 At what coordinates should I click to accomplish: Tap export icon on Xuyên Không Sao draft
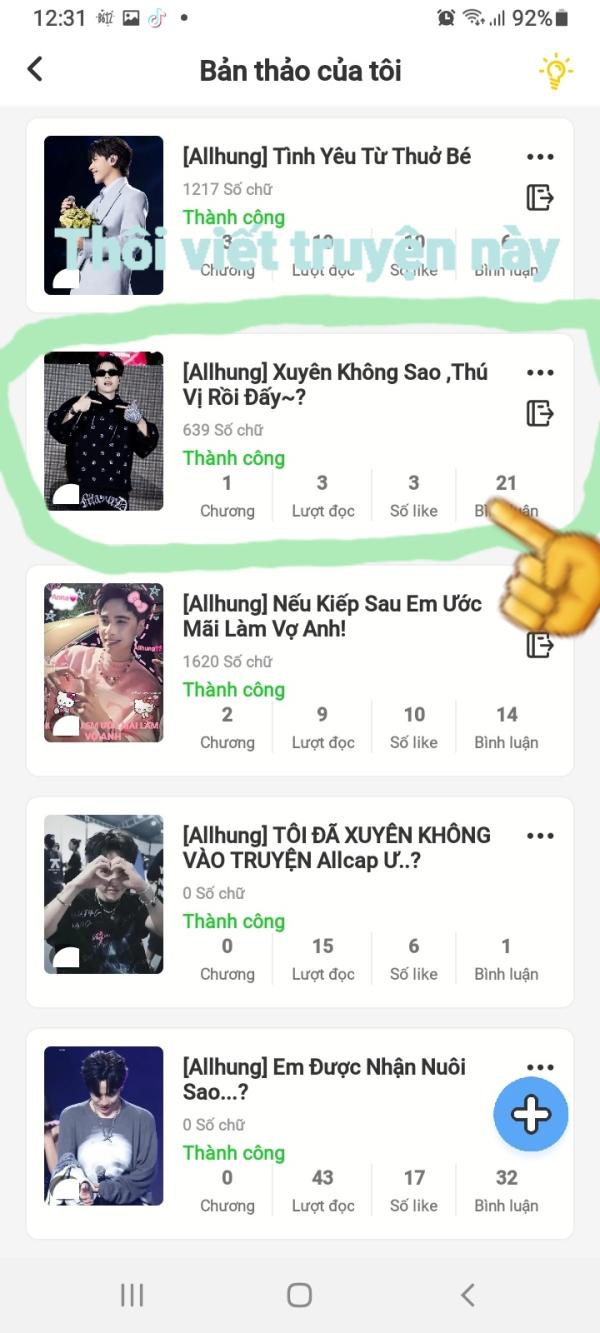(x=540, y=413)
